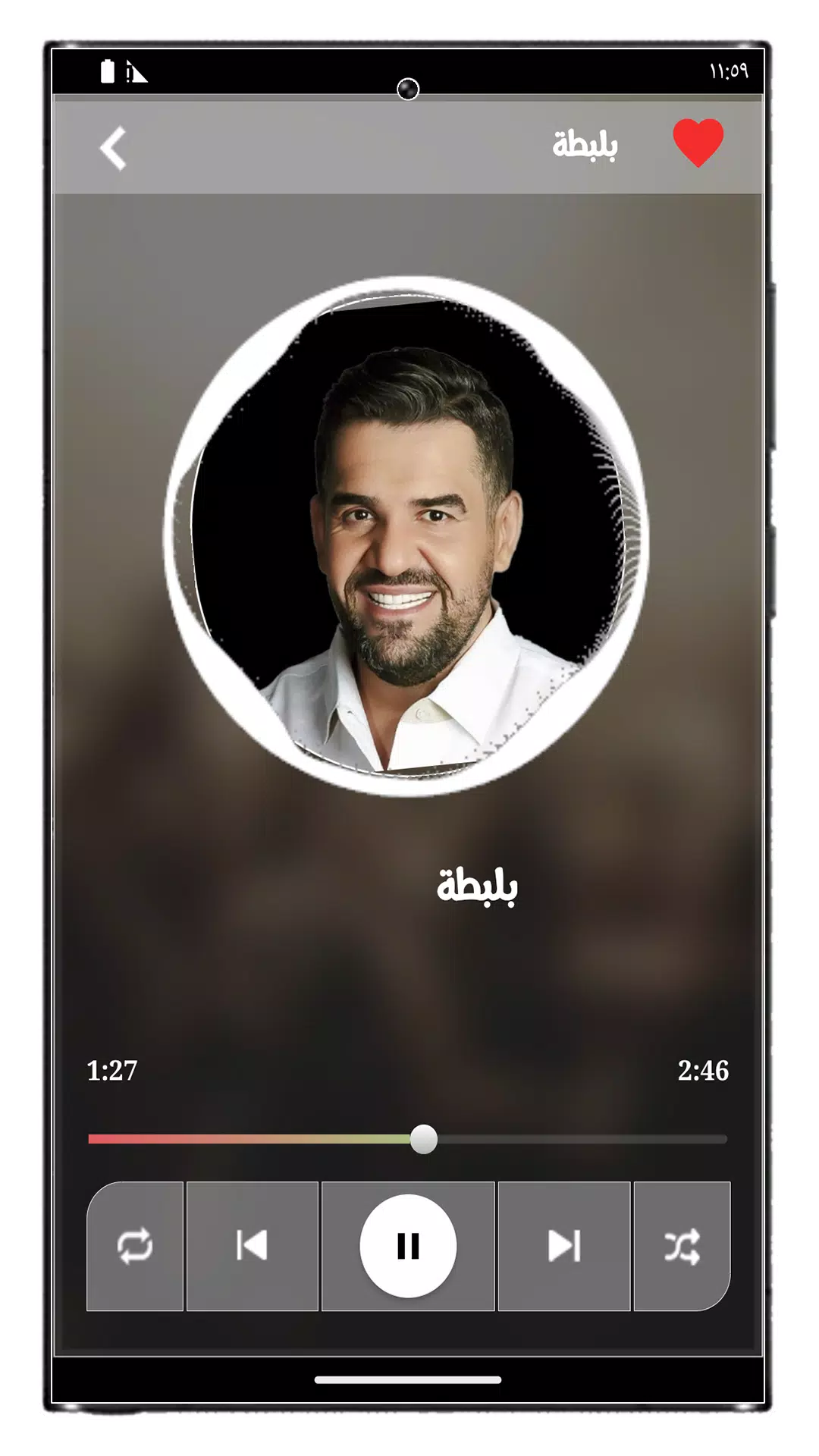Pause the currently playing song
Screen dimensions: 819x1456
(408, 1246)
